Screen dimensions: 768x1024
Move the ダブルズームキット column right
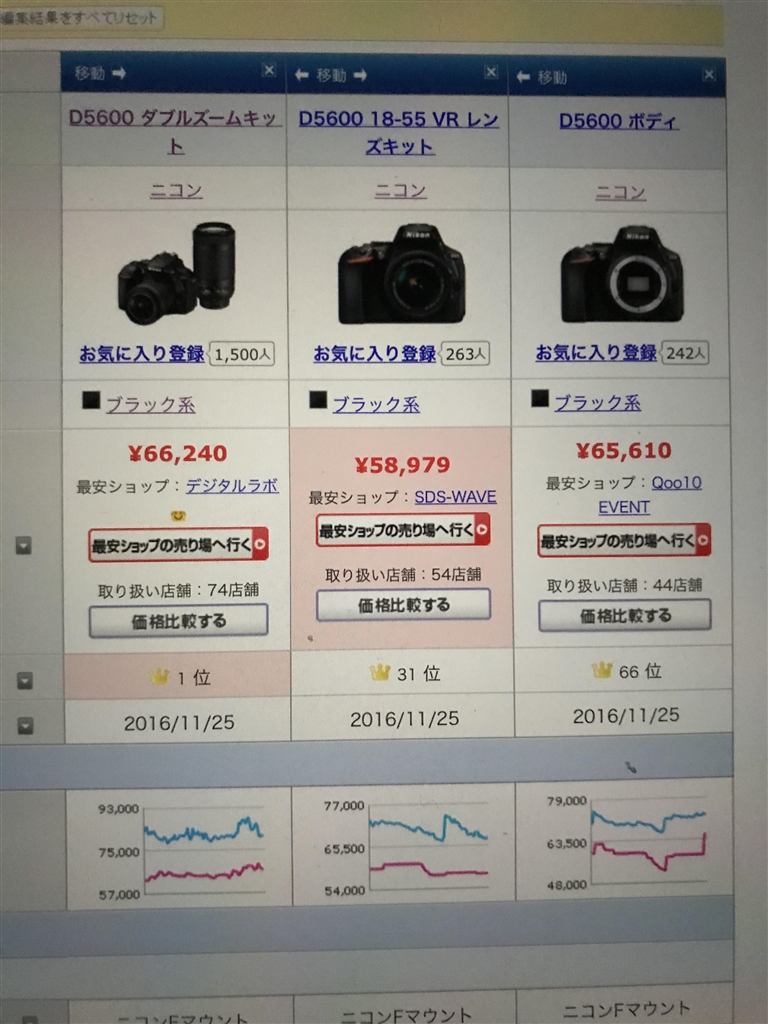tap(118, 72)
